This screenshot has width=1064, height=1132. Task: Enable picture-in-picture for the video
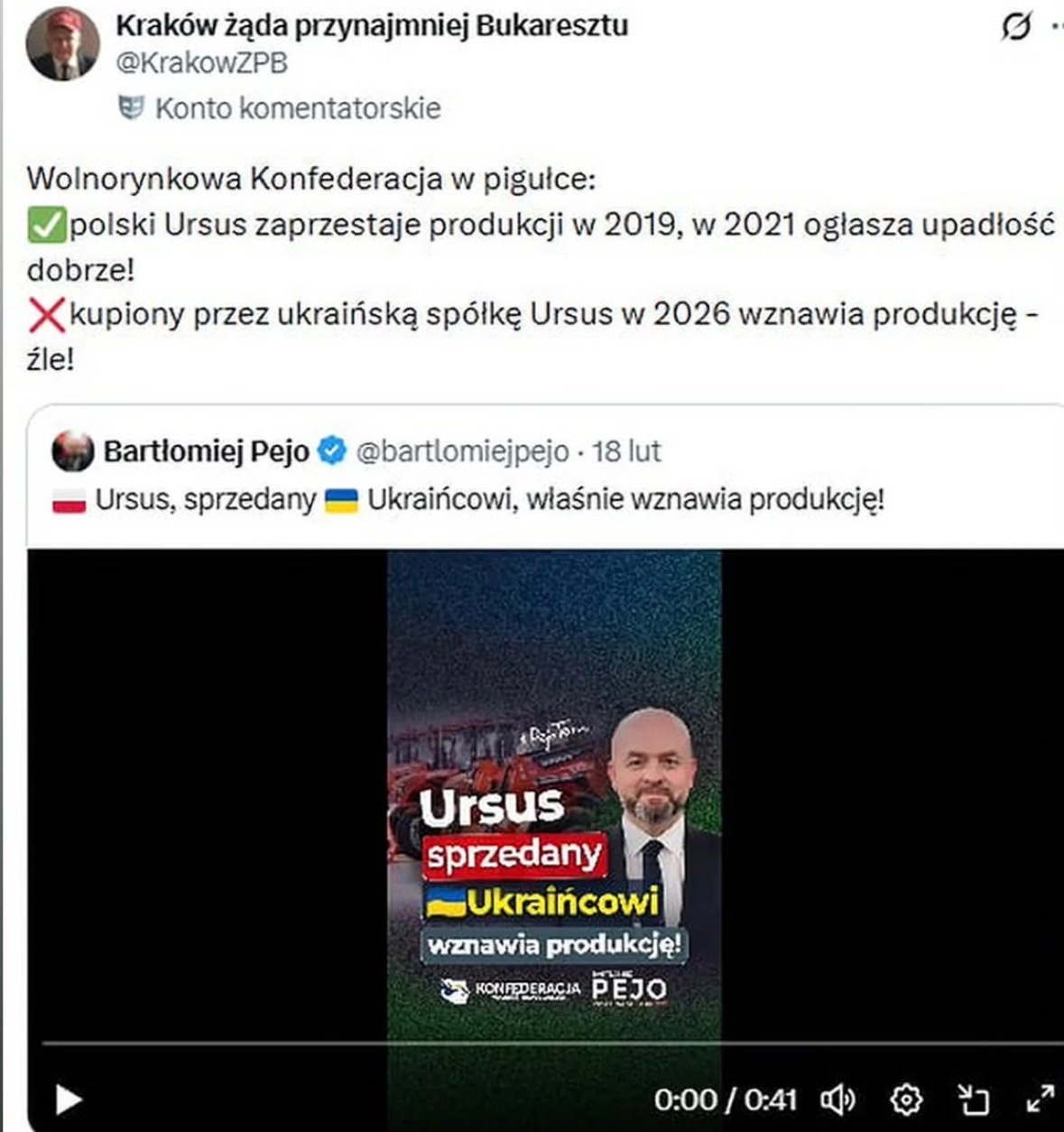coord(973,1100)
